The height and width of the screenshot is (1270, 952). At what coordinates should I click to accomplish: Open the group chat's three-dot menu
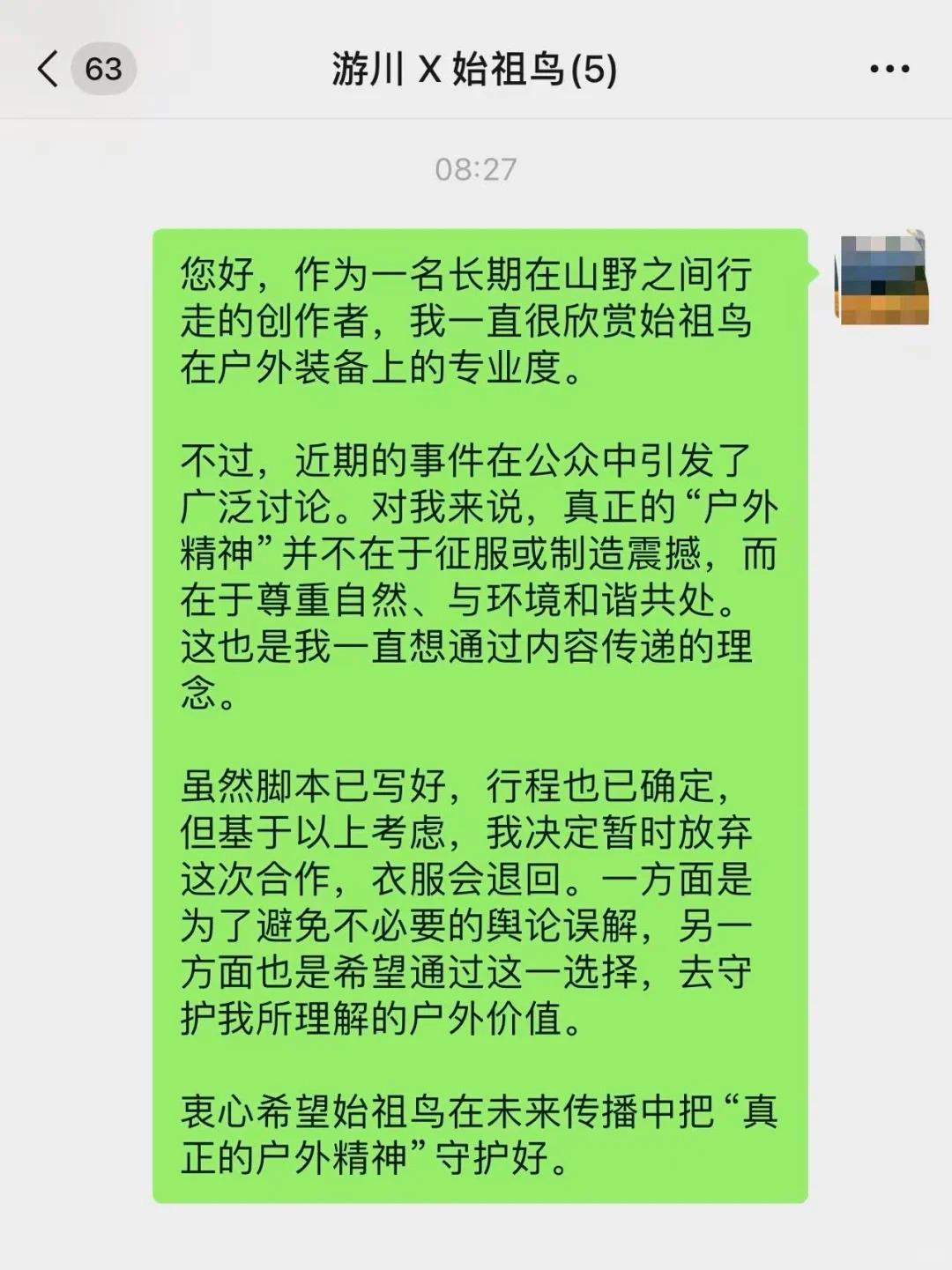pos(889,69)
